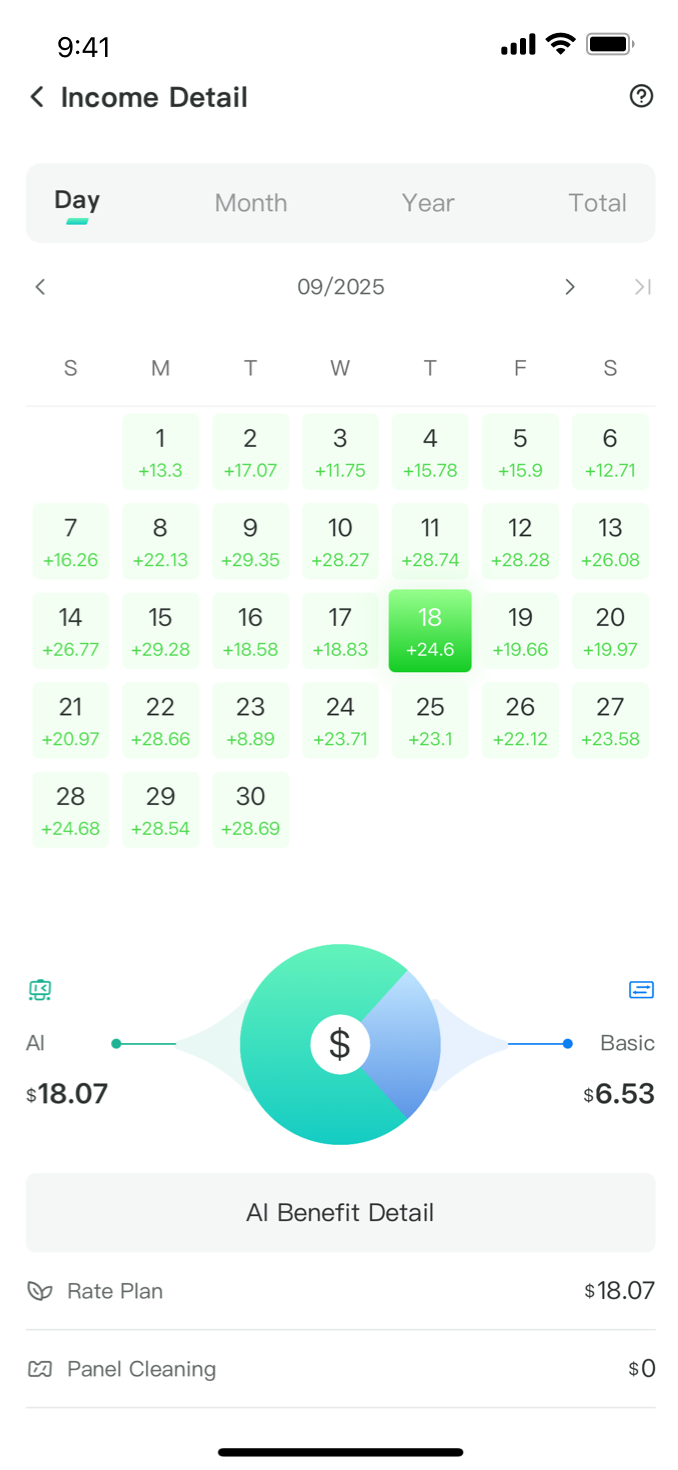Image resolution: width=678 pixels, height=1470 pixels.
Task: Select September 1 on the calendar
Action: coord(160,452)
